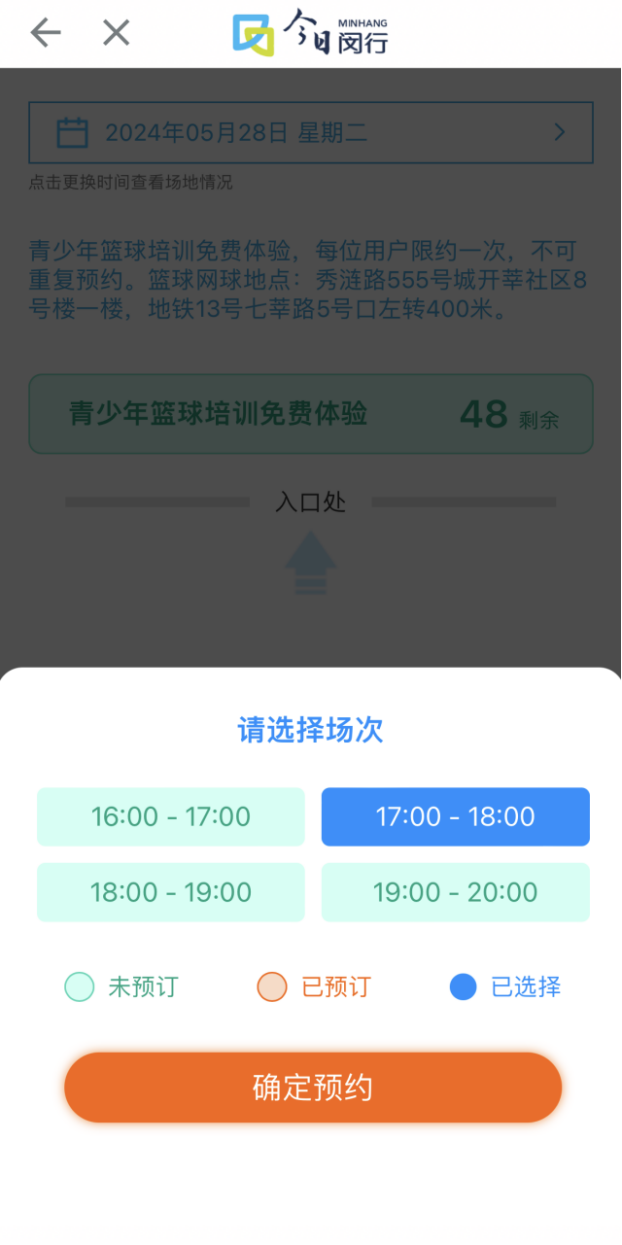Tap the selected 17:00 - 18:00 slot

click(x=455, y=817)
